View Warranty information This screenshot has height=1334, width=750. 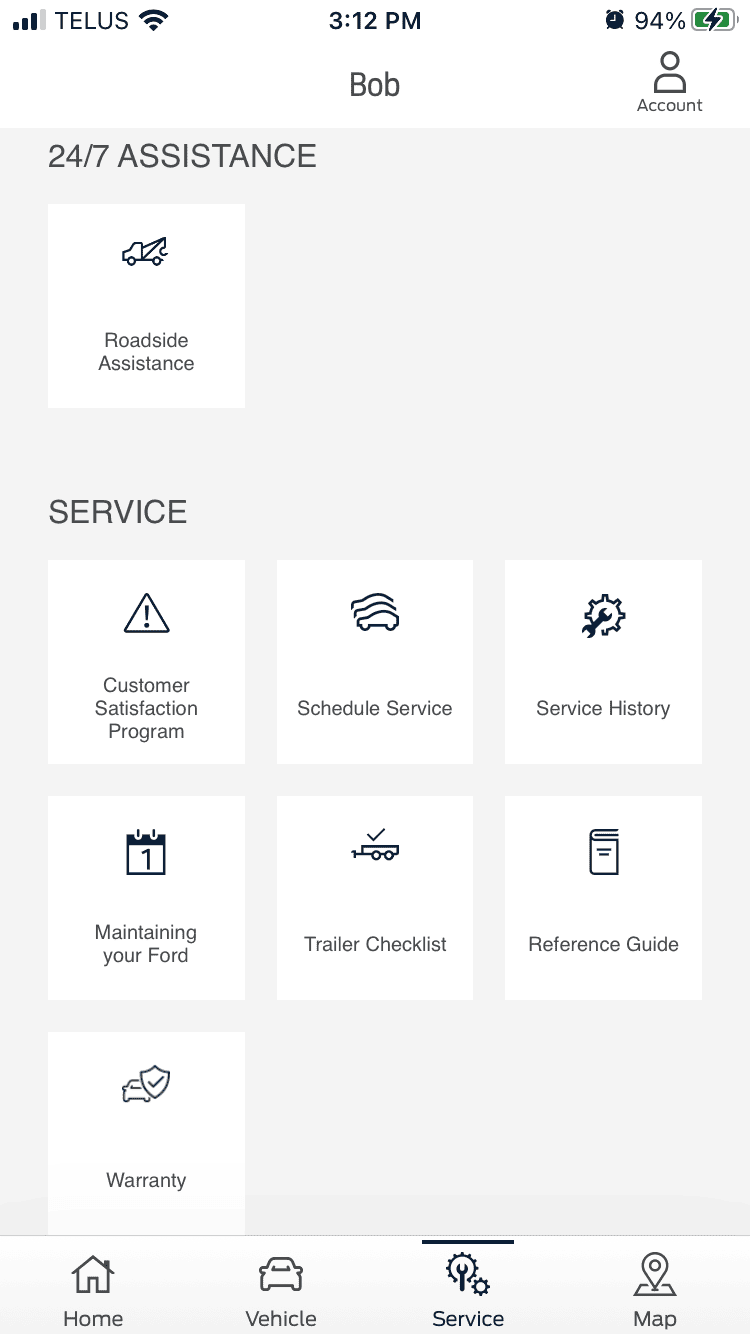click(x=146, y=1132)
